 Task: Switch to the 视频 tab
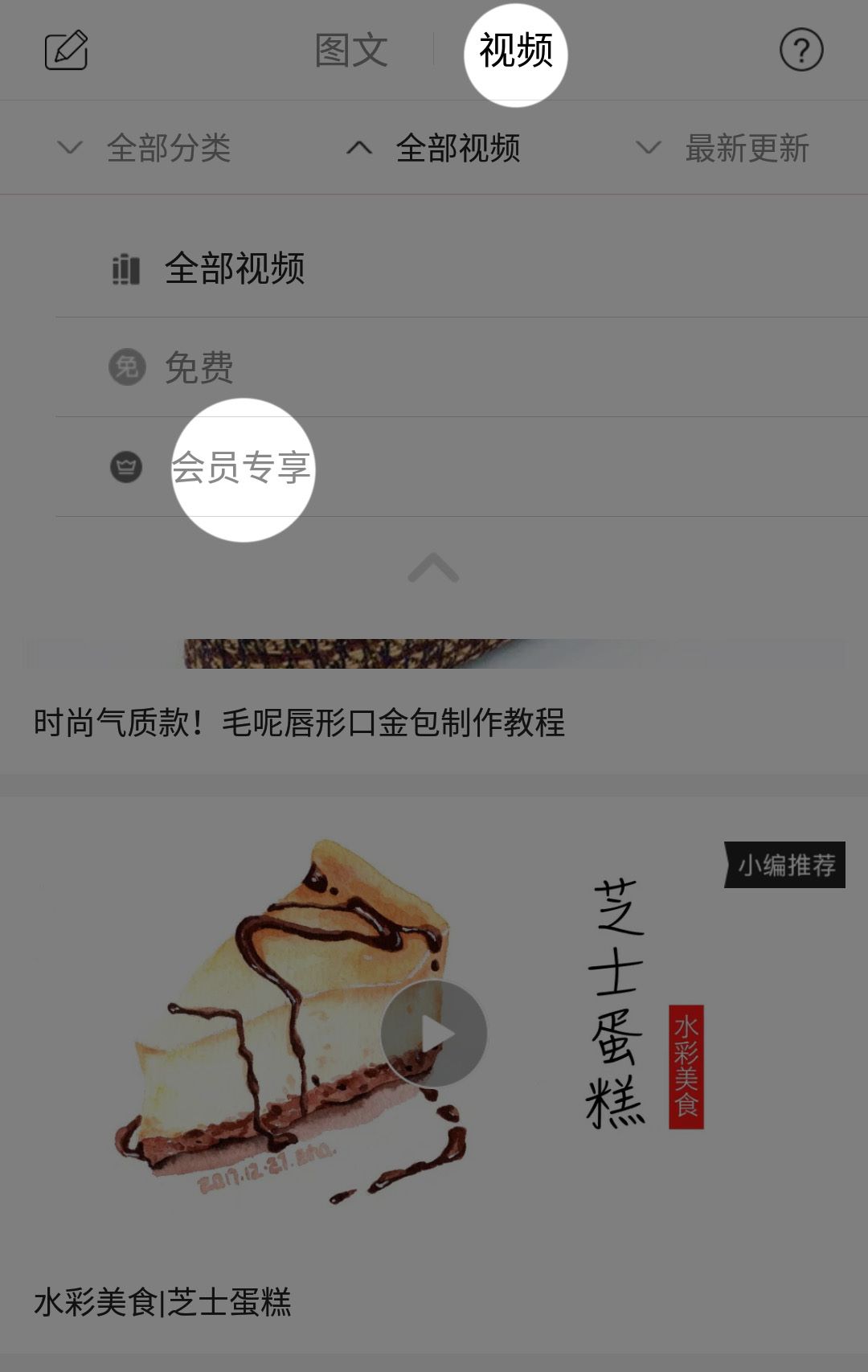click(515, 51)
